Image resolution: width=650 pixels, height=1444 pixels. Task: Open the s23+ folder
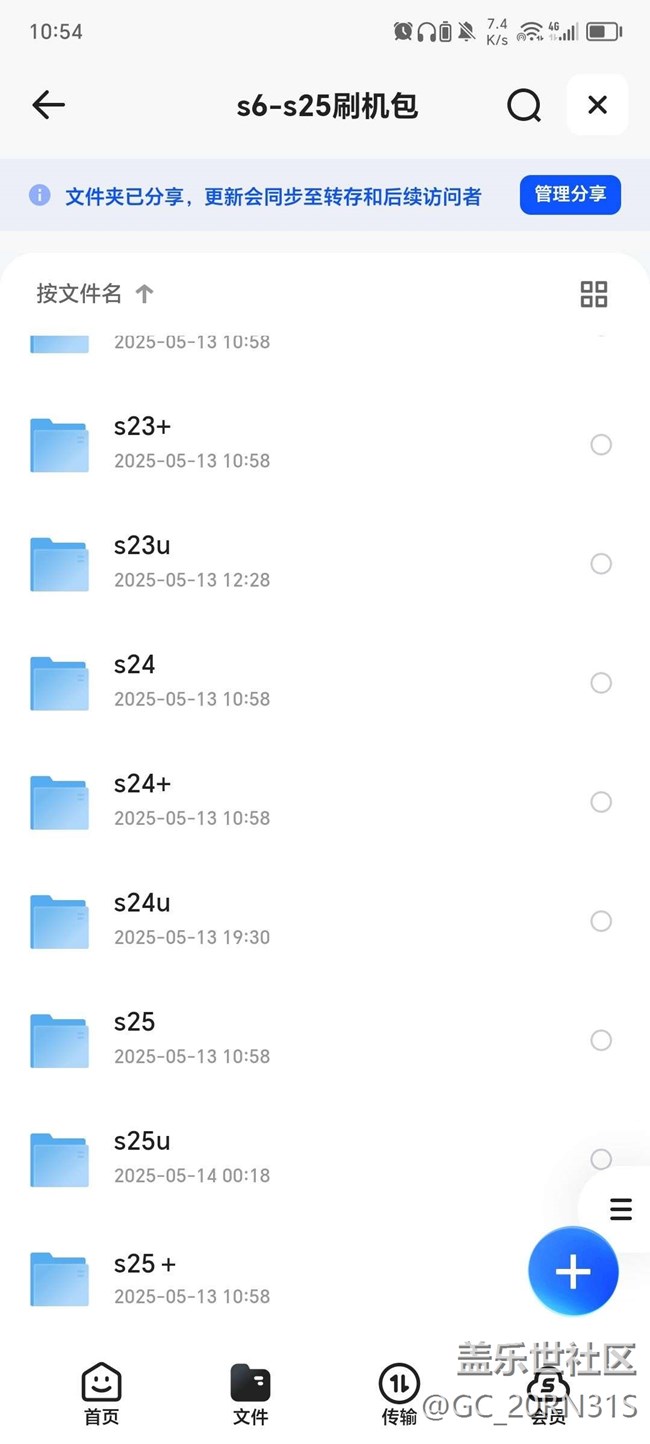coord(325,444)
